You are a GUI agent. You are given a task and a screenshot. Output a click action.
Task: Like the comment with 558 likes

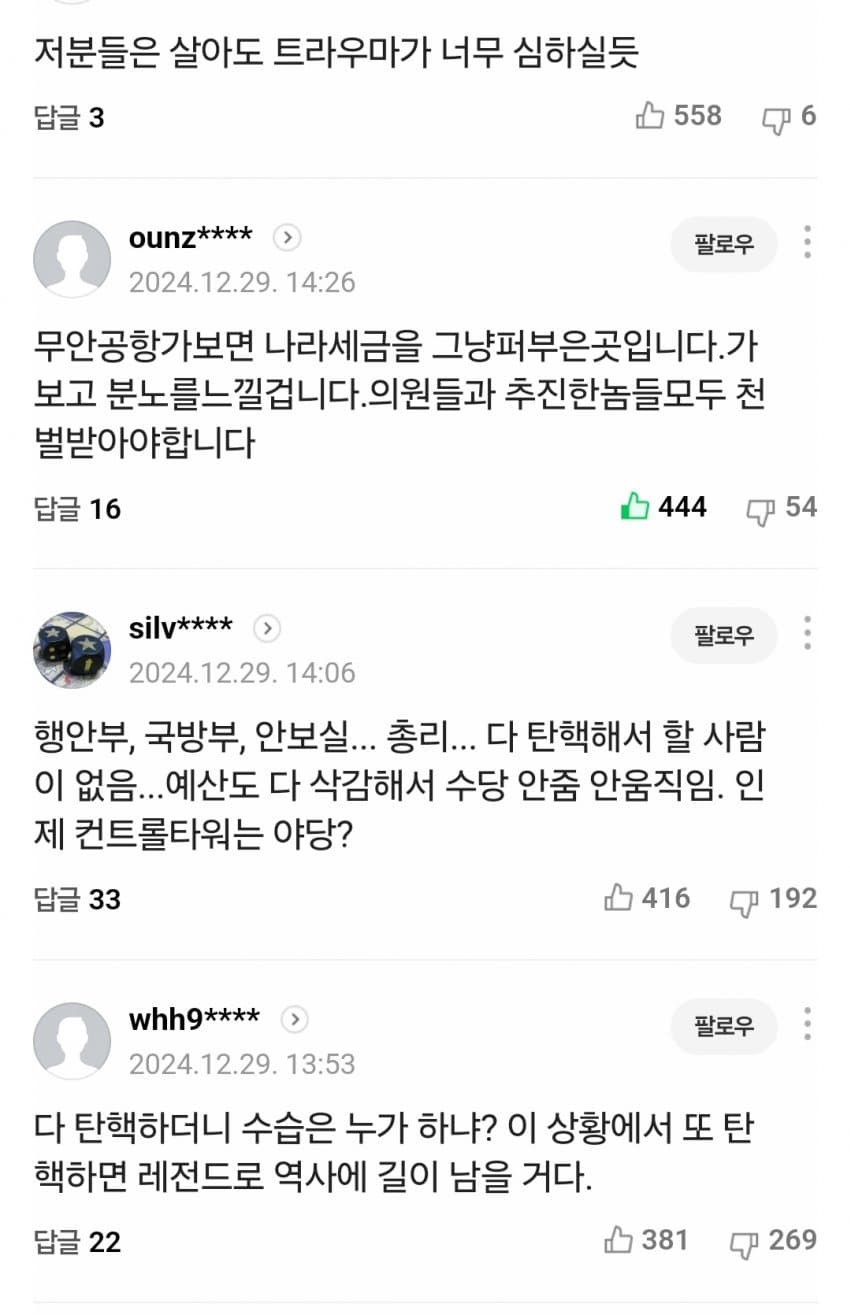tap(651, 117)
